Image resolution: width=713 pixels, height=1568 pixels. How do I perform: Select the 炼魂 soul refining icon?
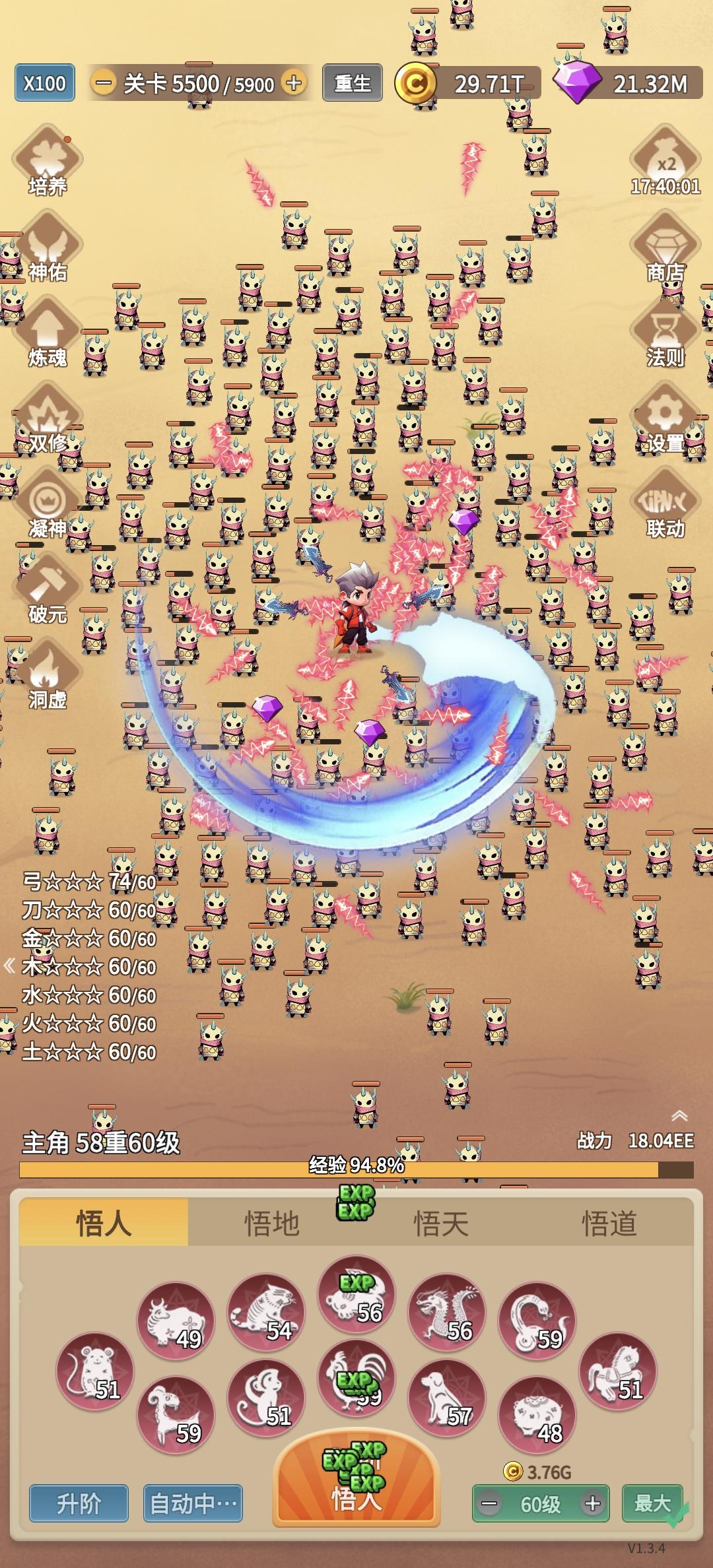coord(46,337)
